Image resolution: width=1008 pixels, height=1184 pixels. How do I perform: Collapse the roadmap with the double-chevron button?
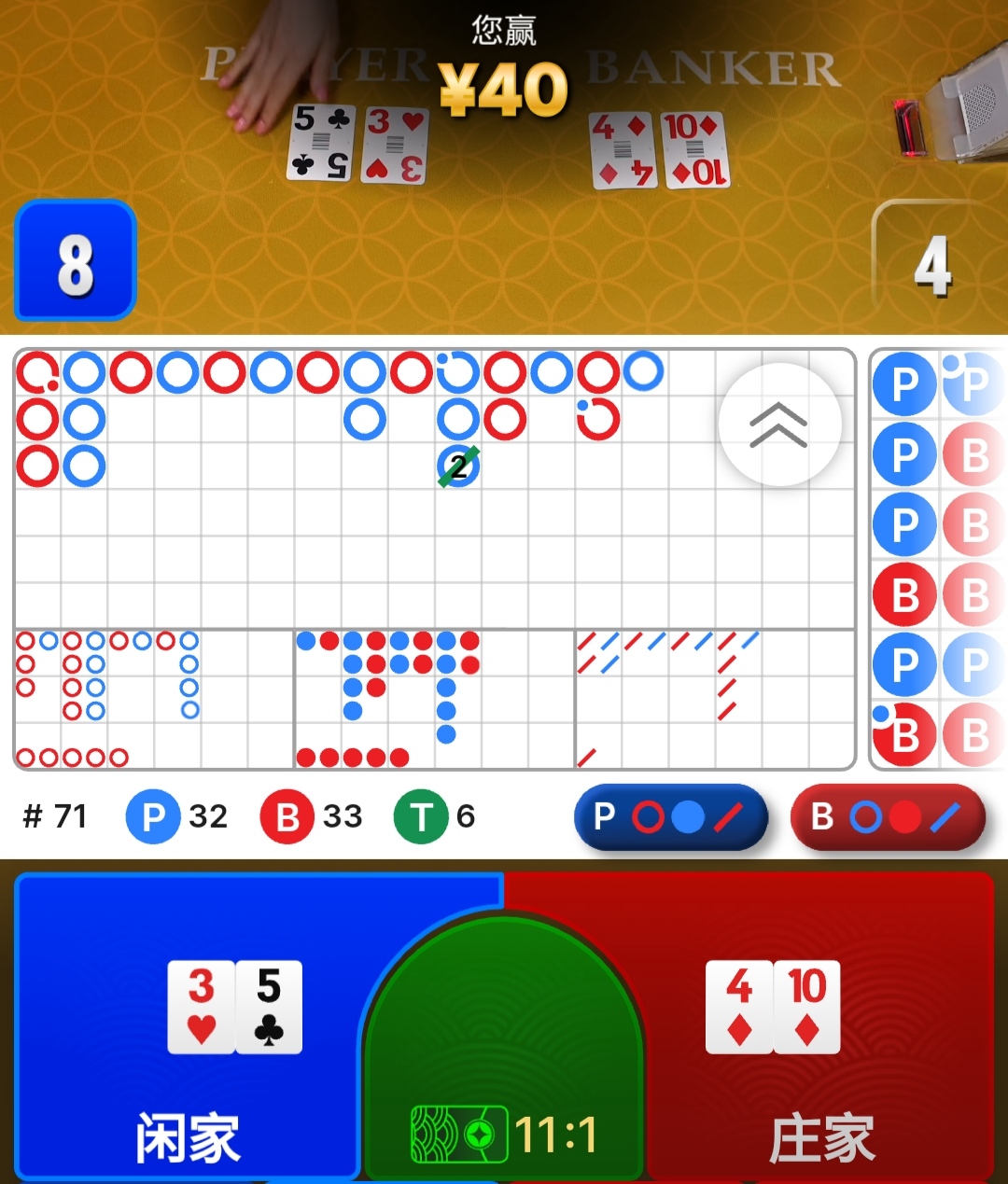779,425
